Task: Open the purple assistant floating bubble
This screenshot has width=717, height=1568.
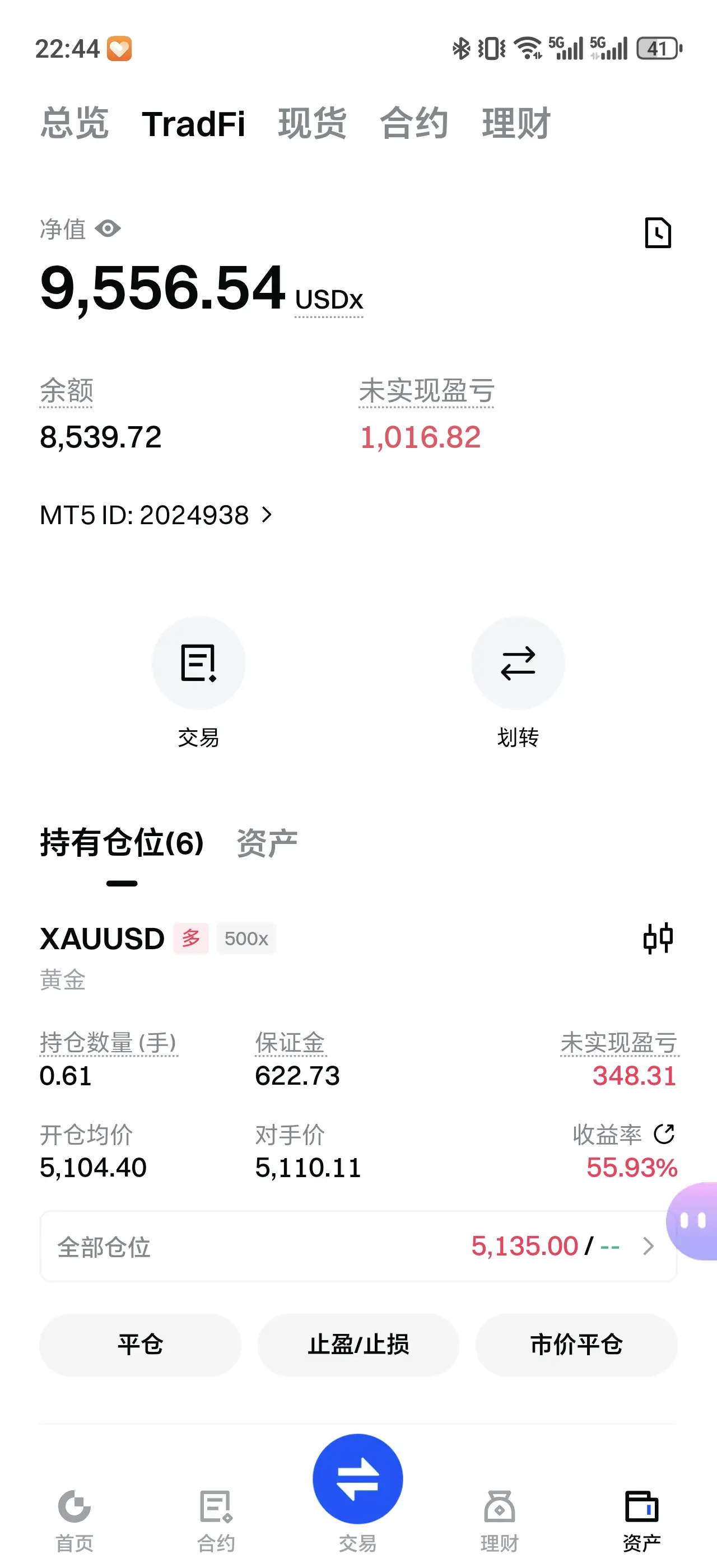Action: tap(693, 1220)
